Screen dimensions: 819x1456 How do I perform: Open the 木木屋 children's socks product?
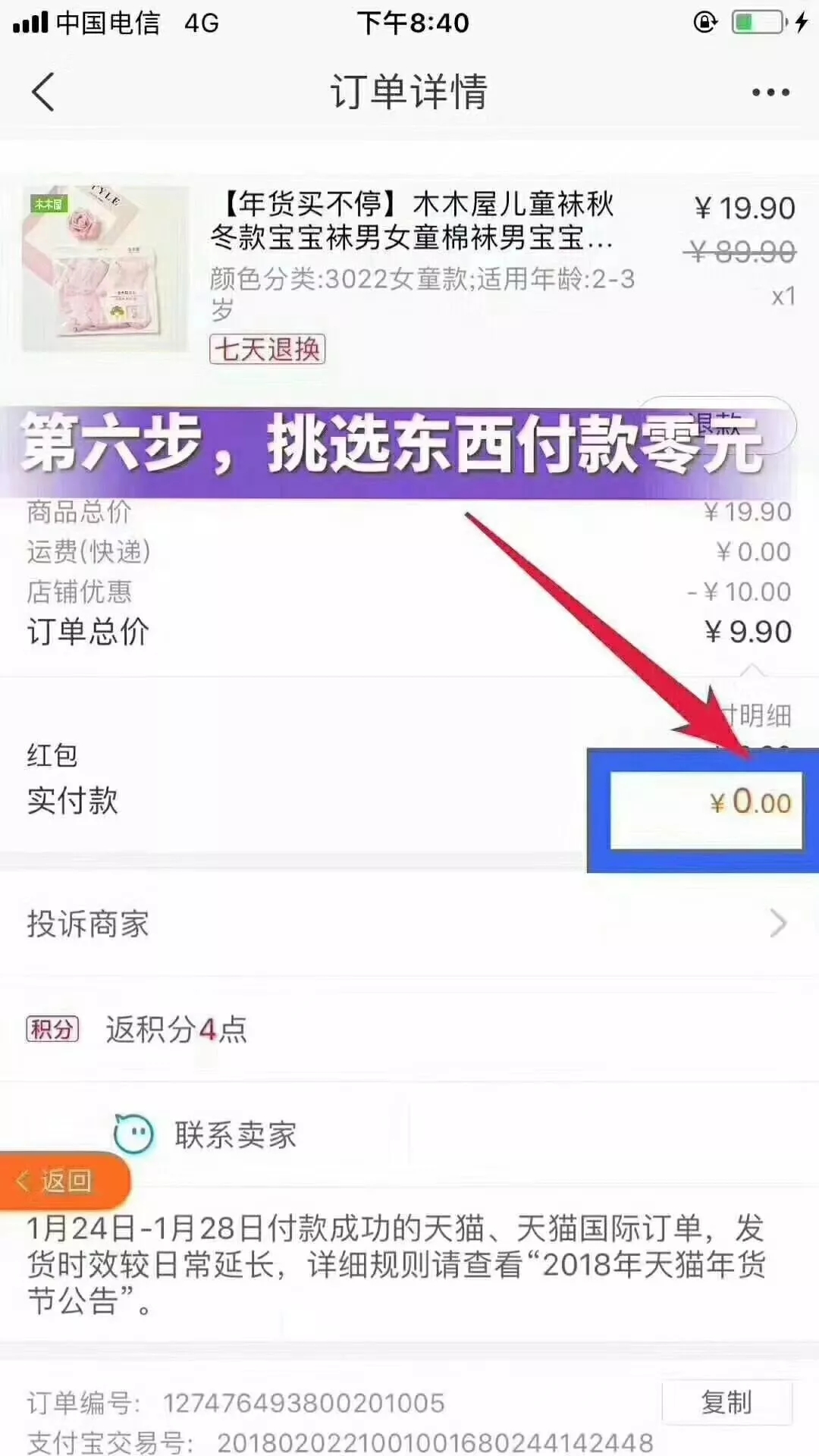coord(413,221)
